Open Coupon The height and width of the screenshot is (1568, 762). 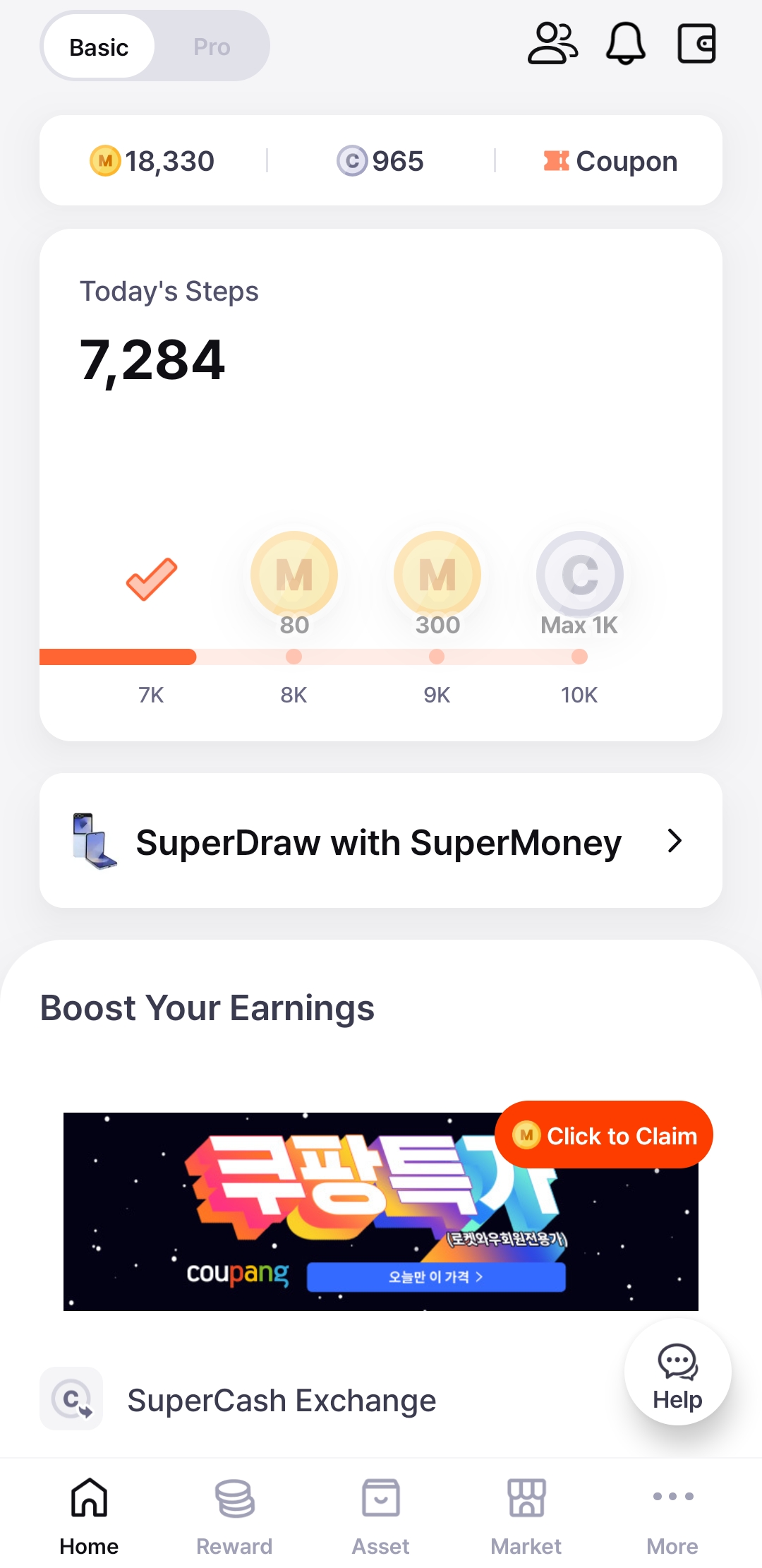(610, 161)
